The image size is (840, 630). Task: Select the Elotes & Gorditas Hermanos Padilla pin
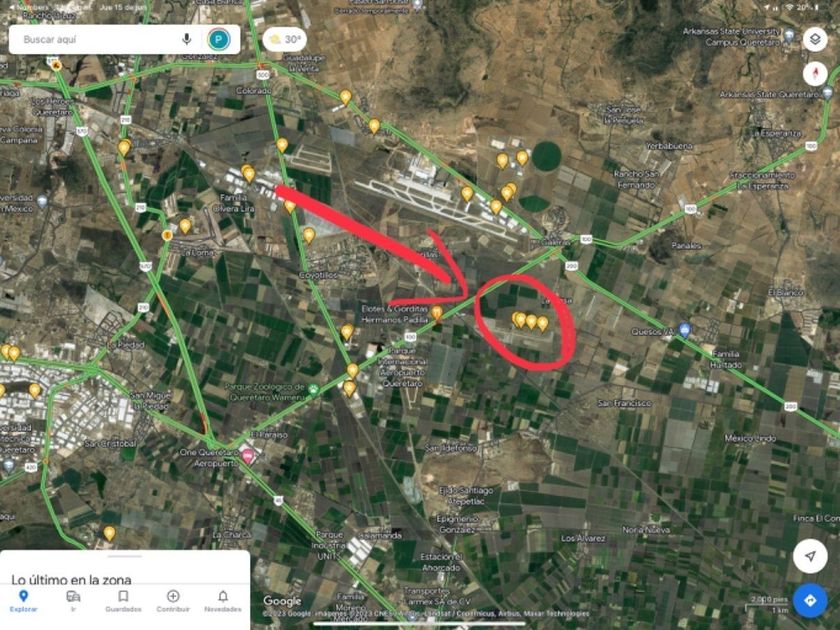[x=437, y=313]
